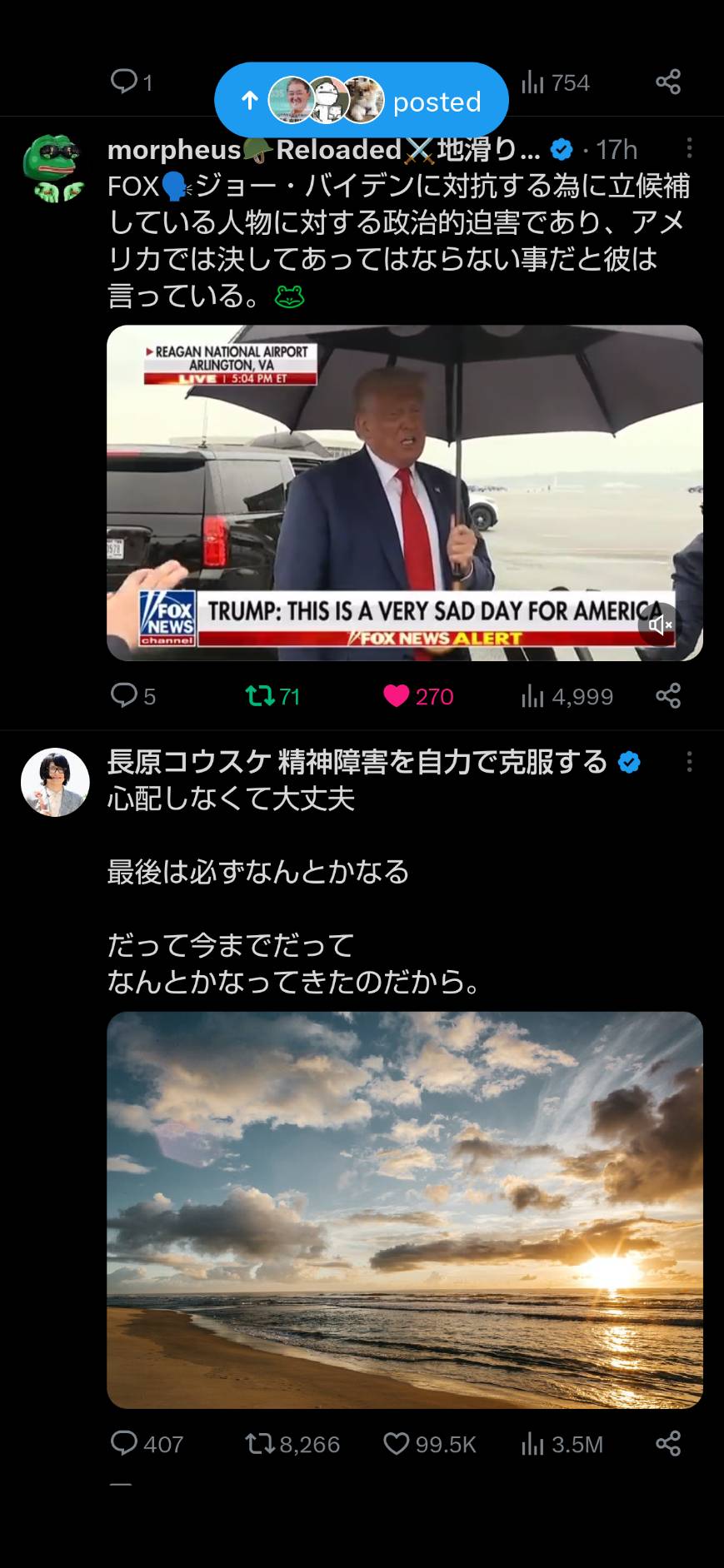
Task: Reply to morpheus post with 5 comments
Action: [133, 695]
